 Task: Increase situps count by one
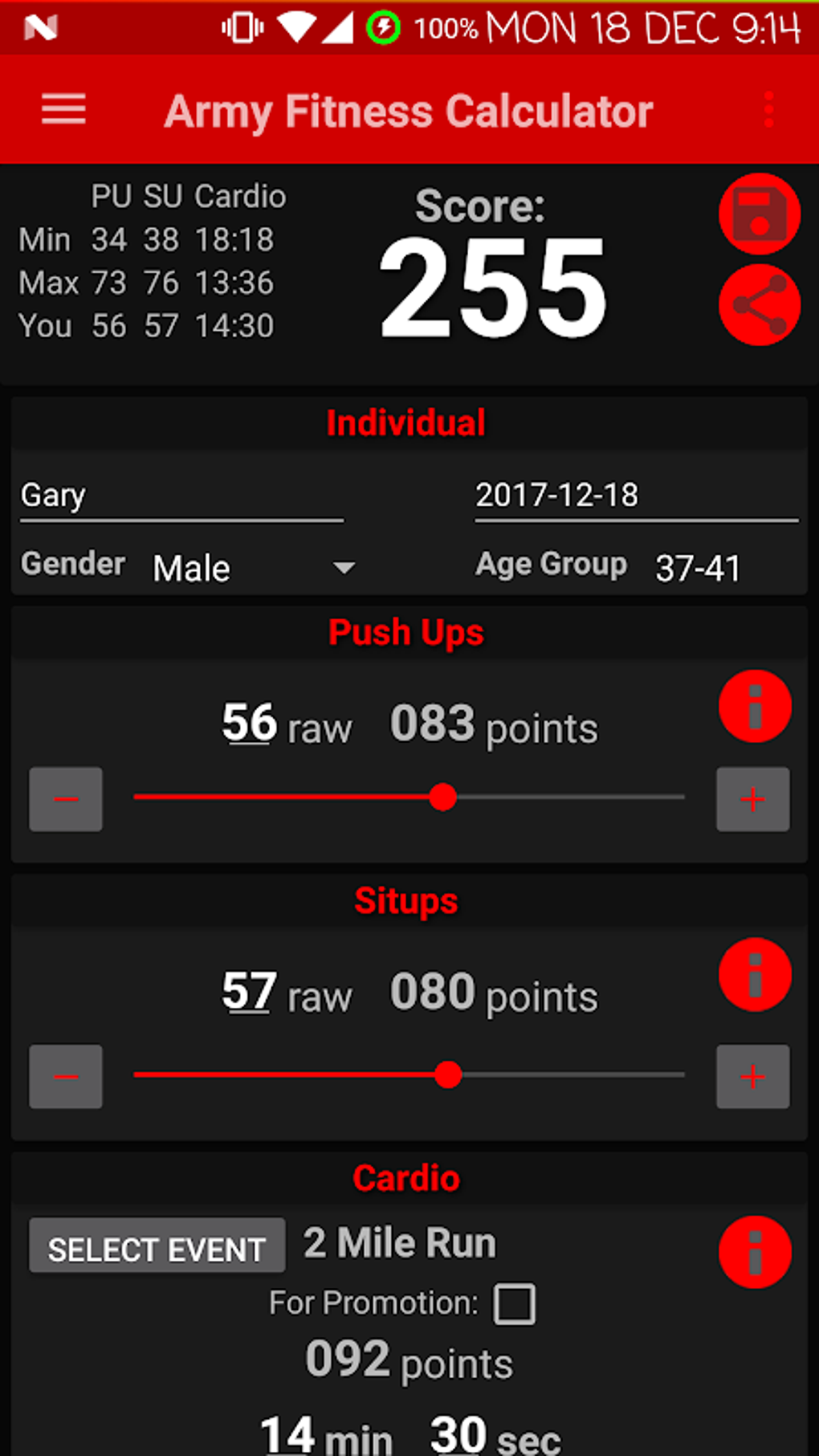pyautogui.click(x=752, y=1076)
